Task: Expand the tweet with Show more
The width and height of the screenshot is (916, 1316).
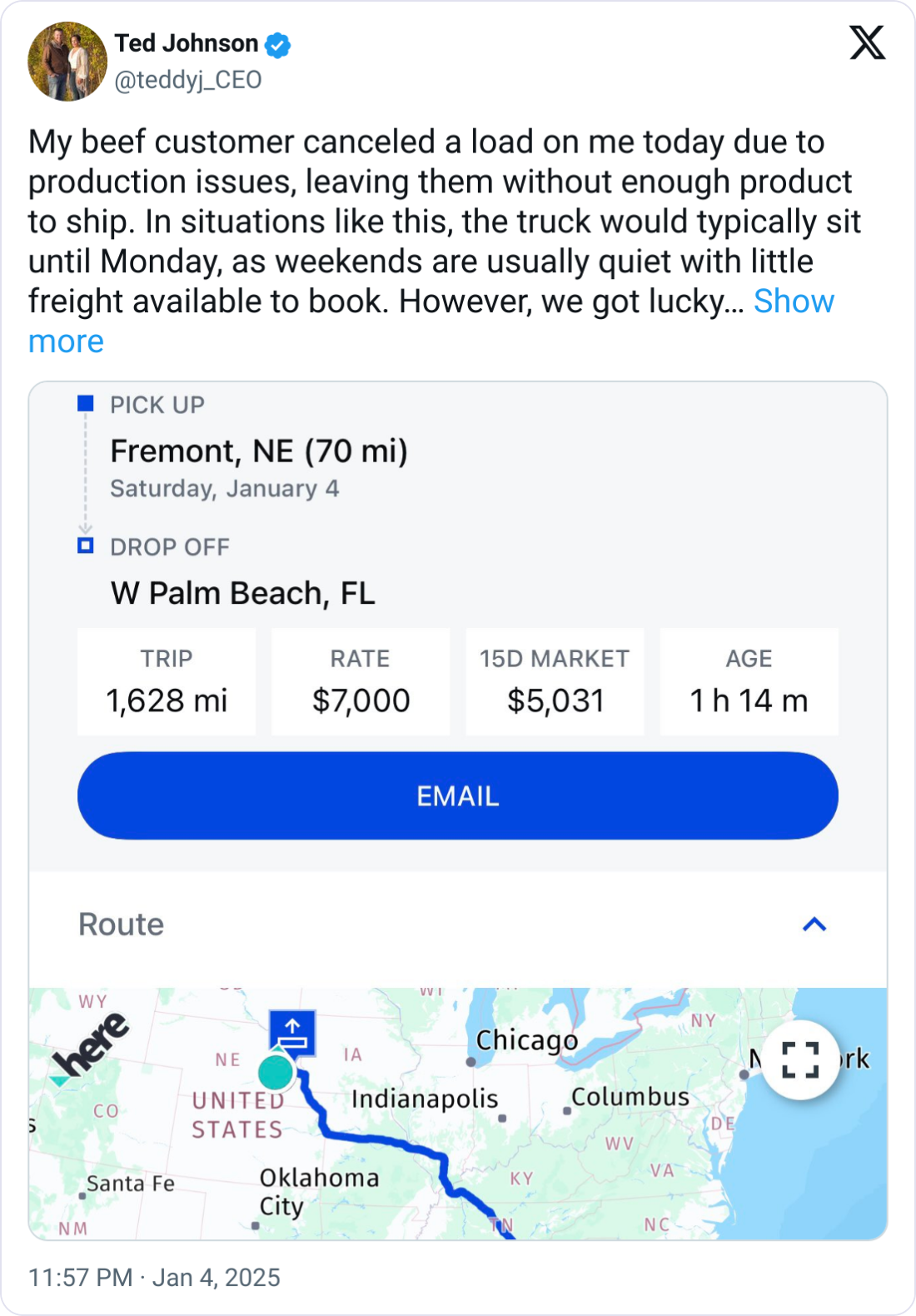Action: tap(793, 302)
